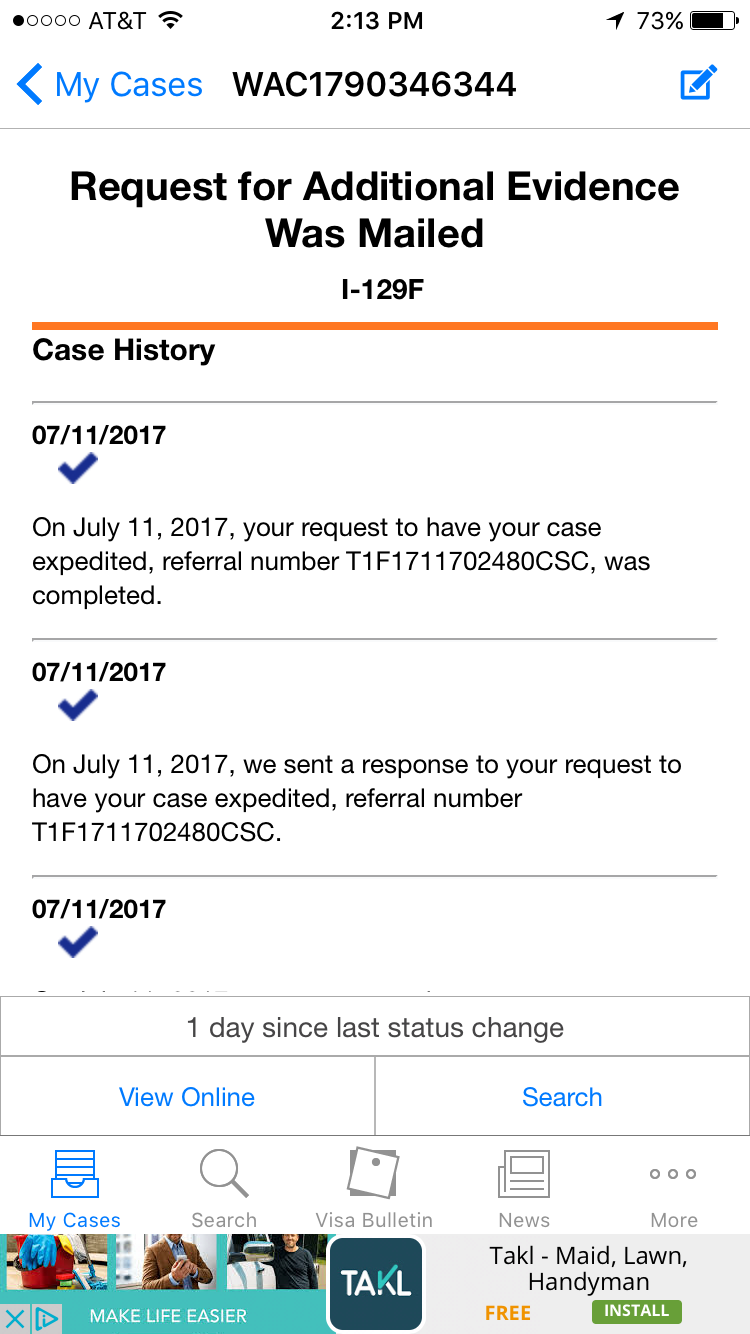Open View Online button
The height and width of the screenshot is (1334, 750).
(187, 1097)
